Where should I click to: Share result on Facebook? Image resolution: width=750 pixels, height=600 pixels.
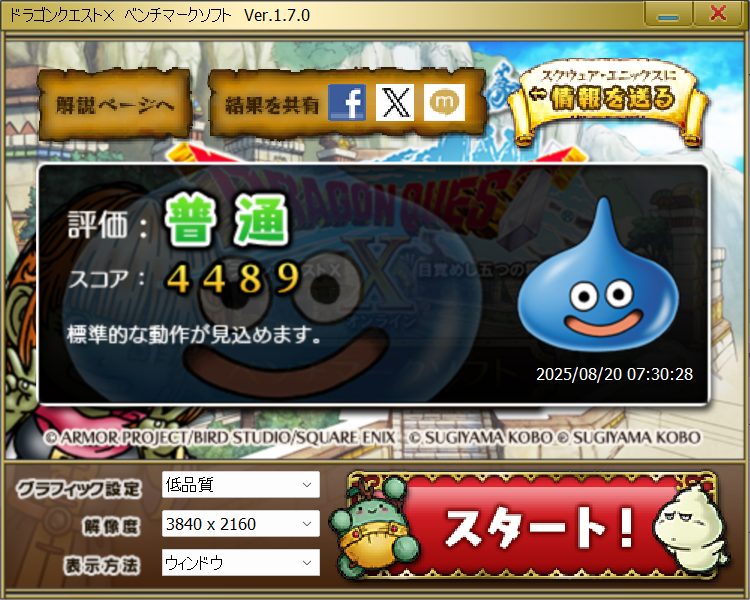(347, 103)
